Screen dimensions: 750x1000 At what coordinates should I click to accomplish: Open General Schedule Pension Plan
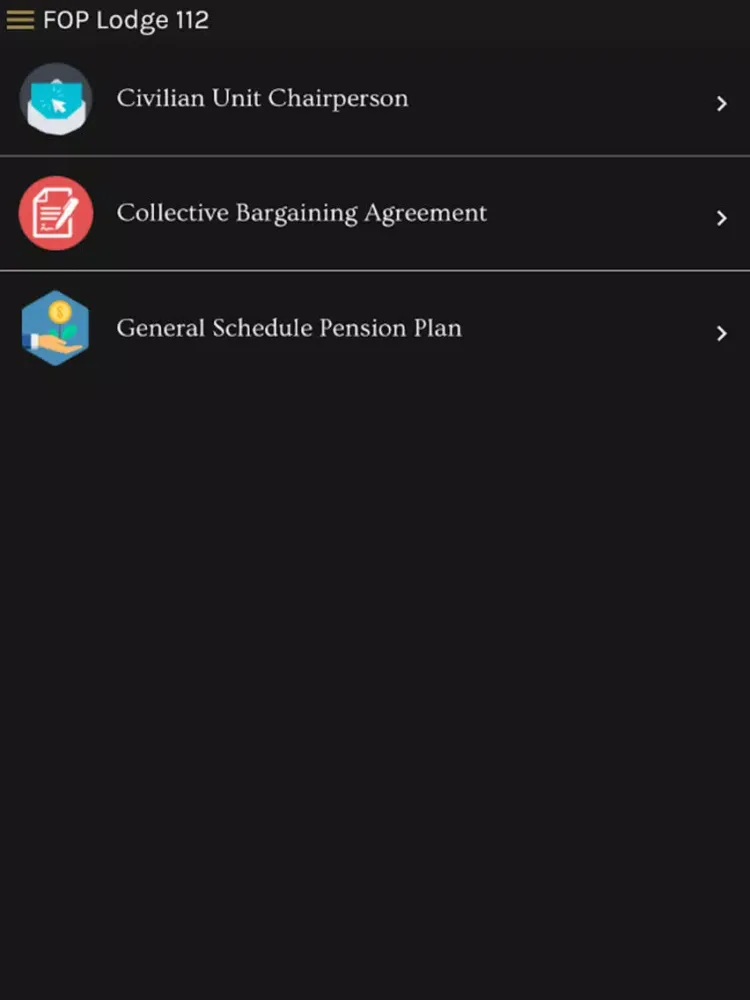click(289, 328)
